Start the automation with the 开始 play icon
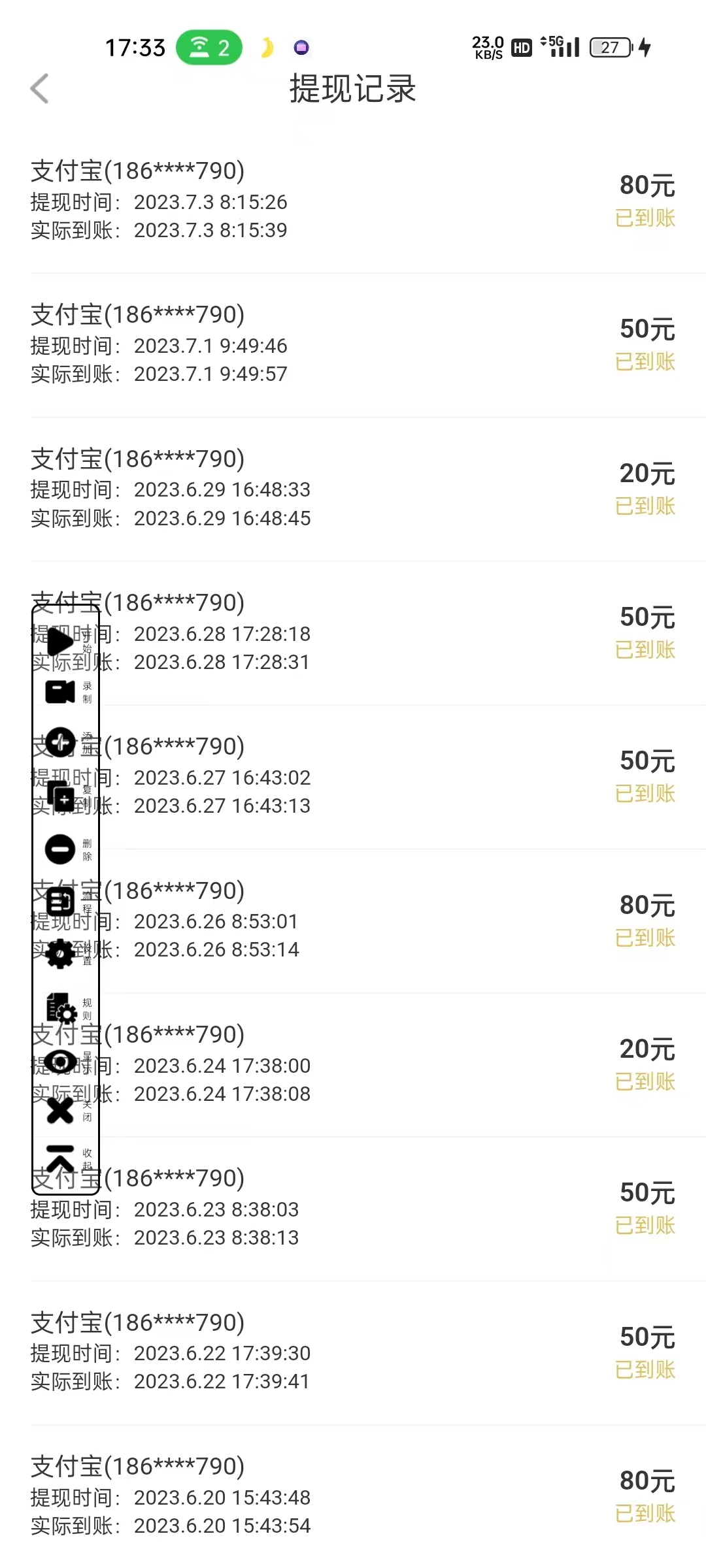 pos(62,642)
